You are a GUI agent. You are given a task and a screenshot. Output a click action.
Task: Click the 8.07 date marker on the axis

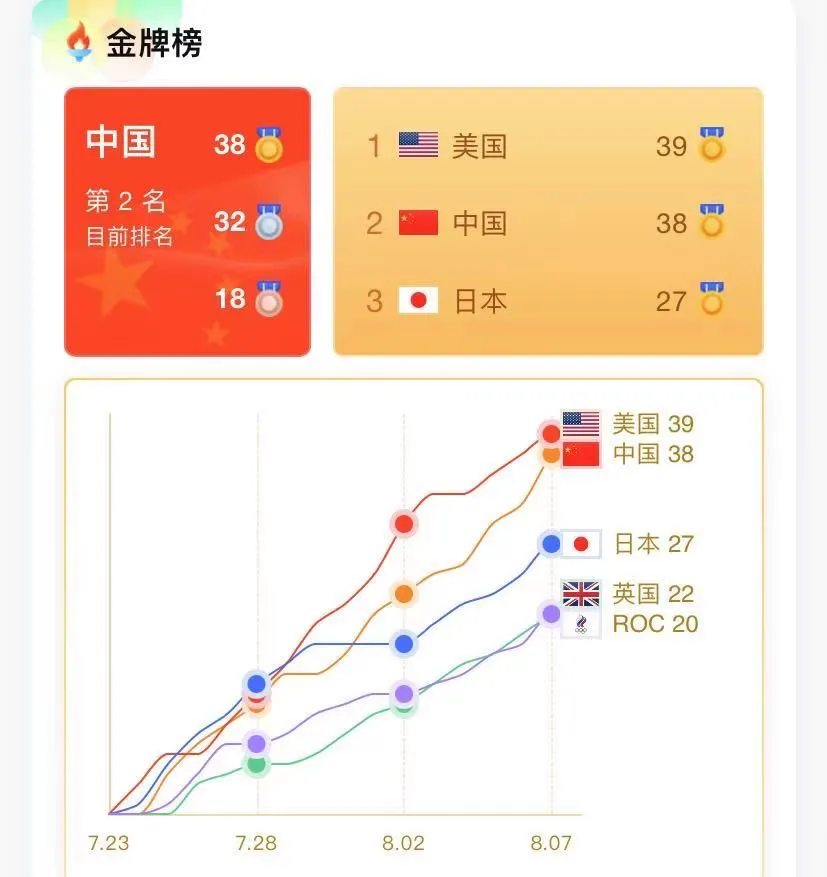(x=548, y=843)
